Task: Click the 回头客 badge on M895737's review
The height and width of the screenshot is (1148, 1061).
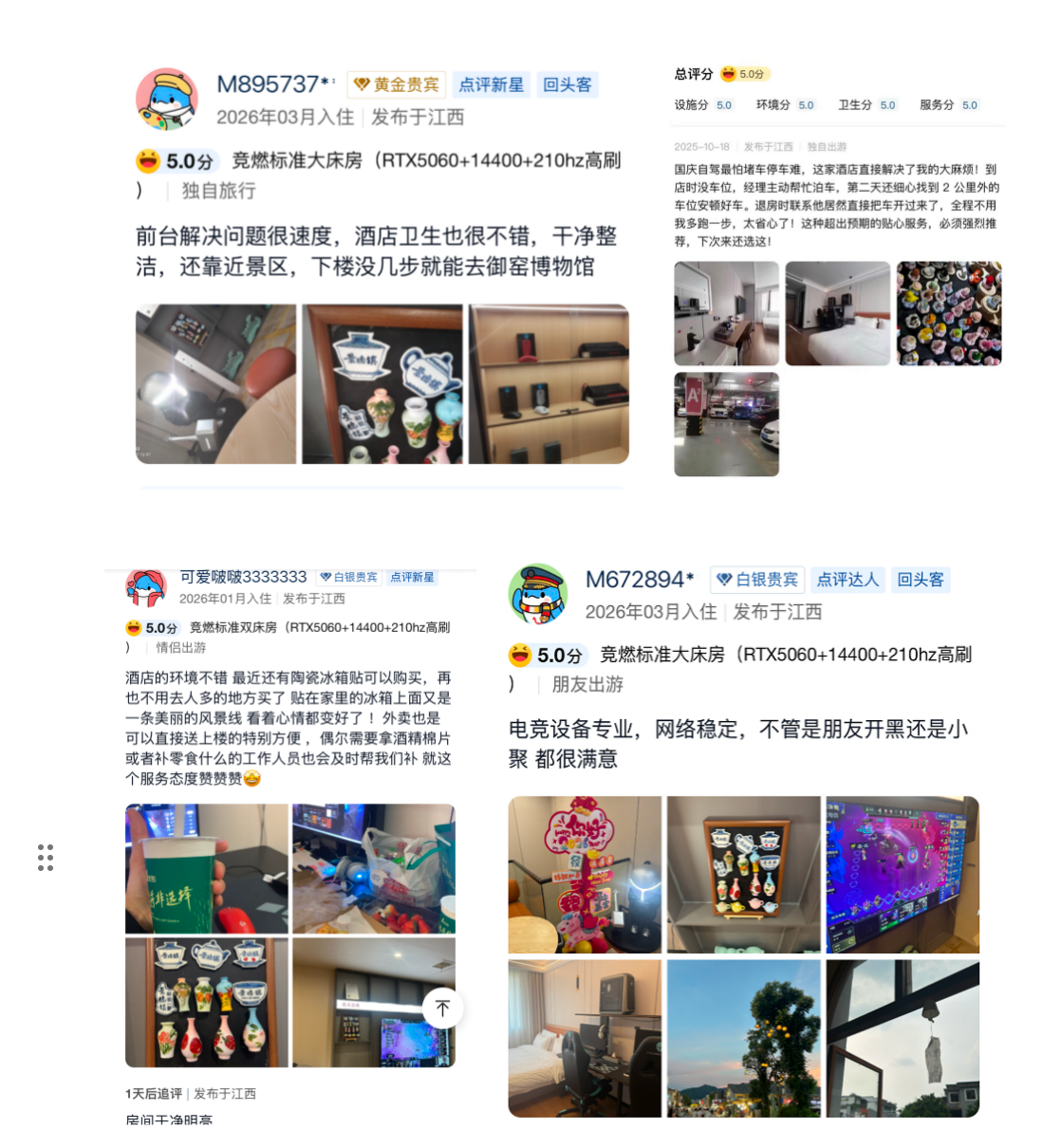Action: coord(568,84)
